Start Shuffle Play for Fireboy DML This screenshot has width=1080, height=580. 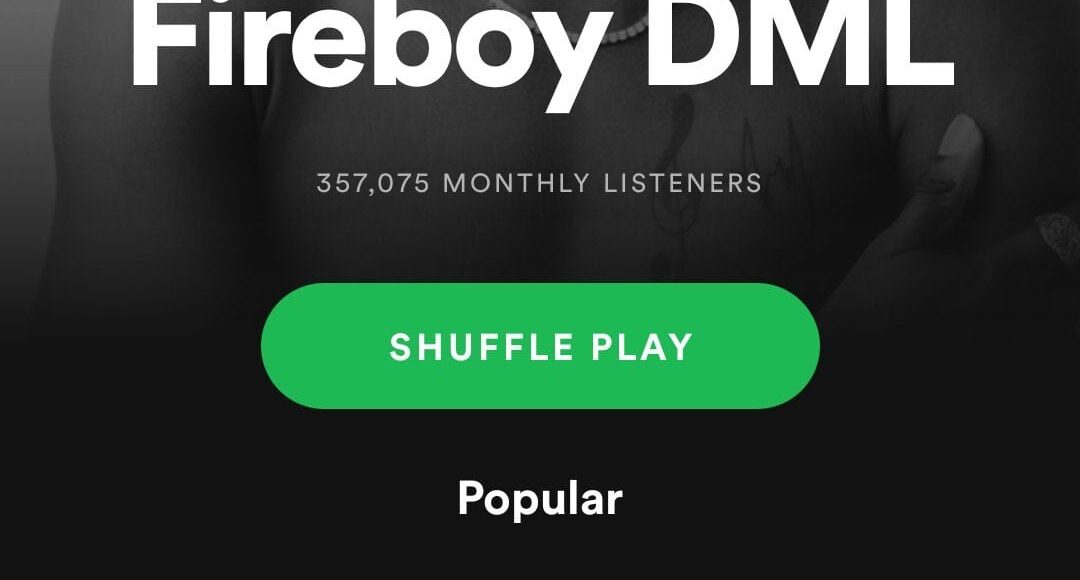coord(540,346)
